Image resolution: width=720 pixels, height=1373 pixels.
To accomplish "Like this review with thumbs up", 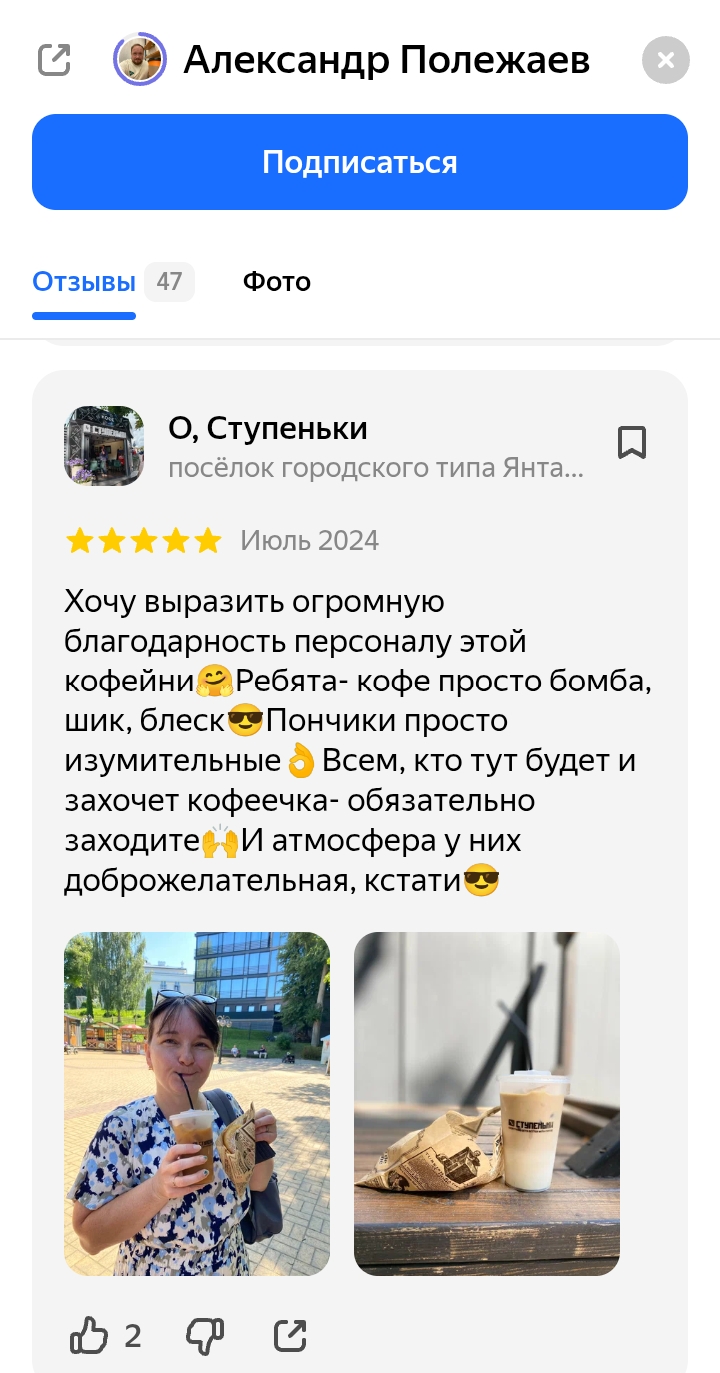I will coord(89,1335).
